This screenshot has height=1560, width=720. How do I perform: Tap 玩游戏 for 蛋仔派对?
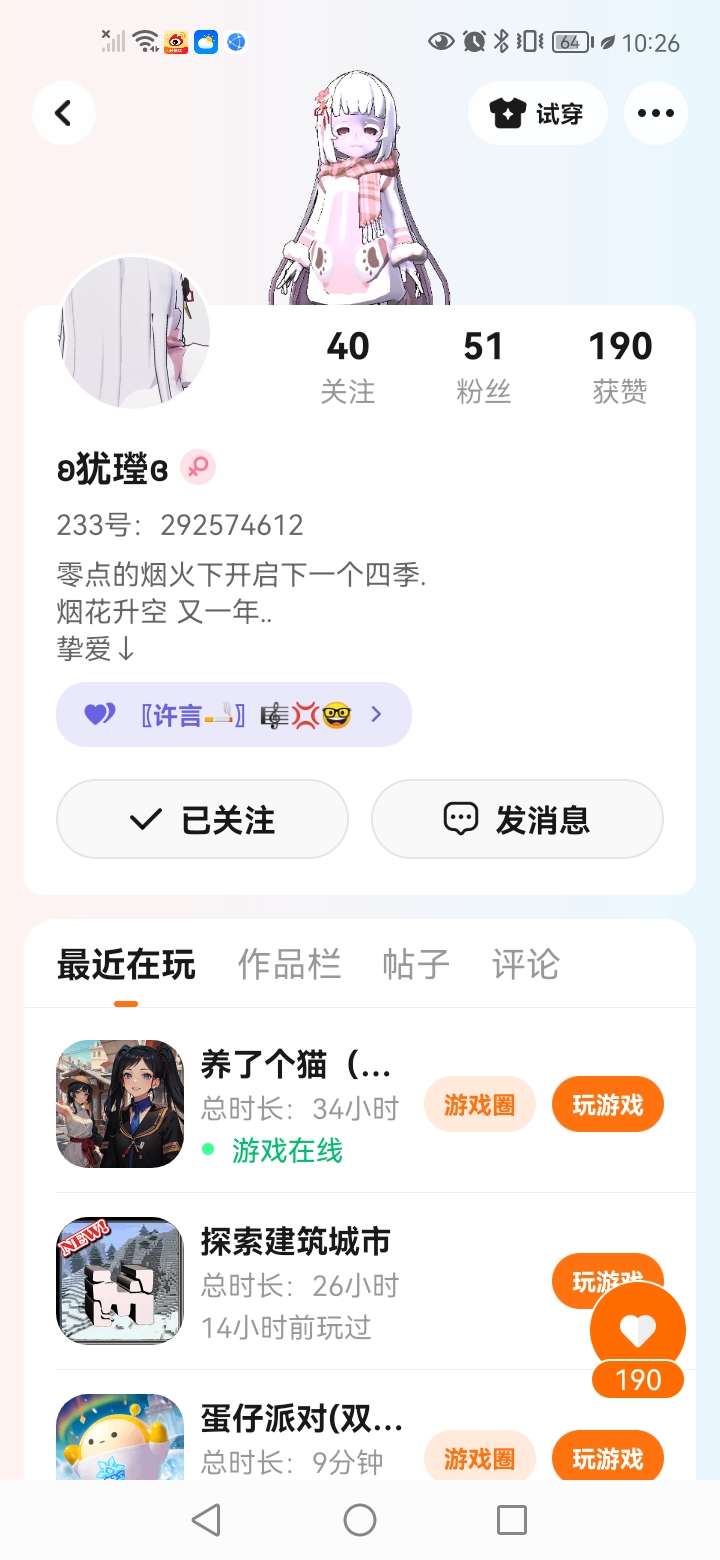click(x=608, y=1458)
